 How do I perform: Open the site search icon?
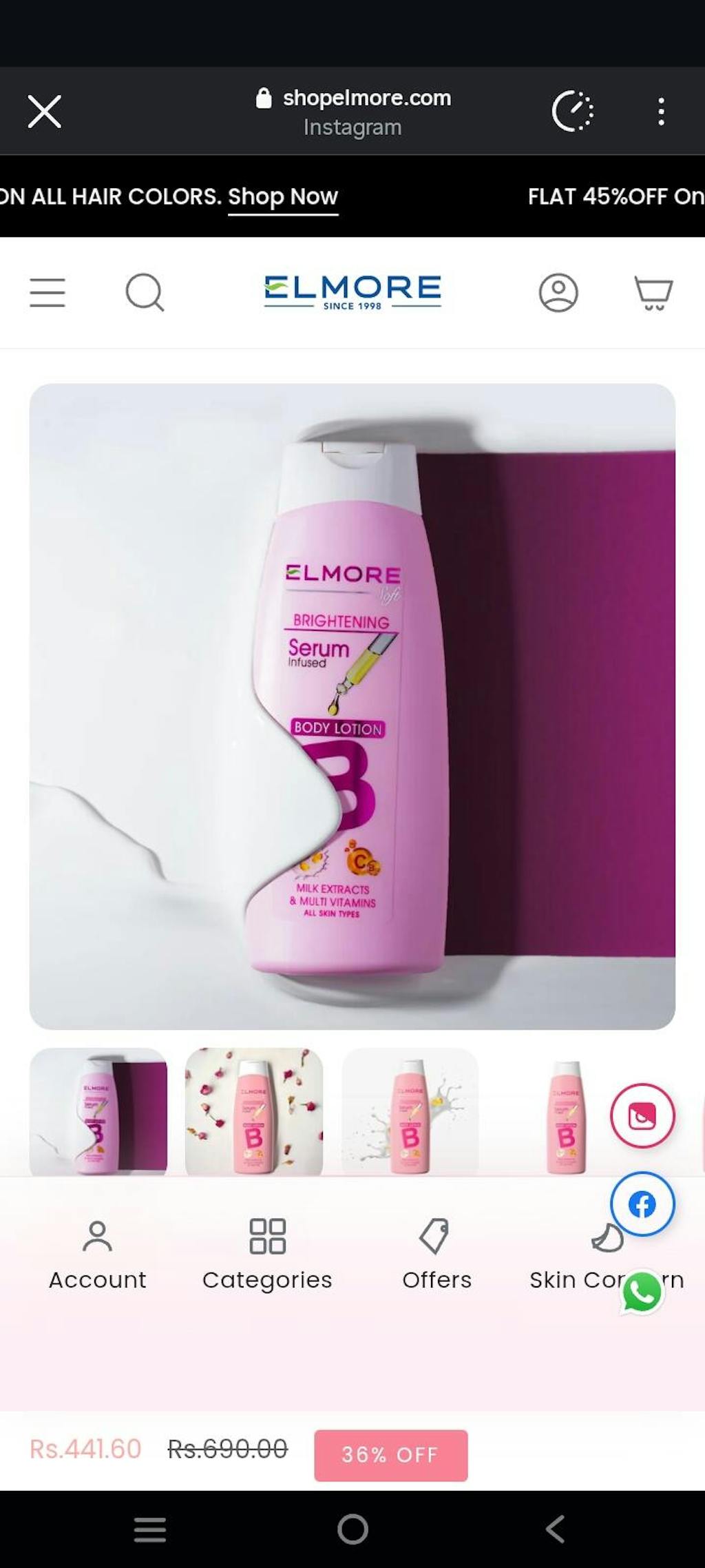pyautogui.click(x=145, y=293)
